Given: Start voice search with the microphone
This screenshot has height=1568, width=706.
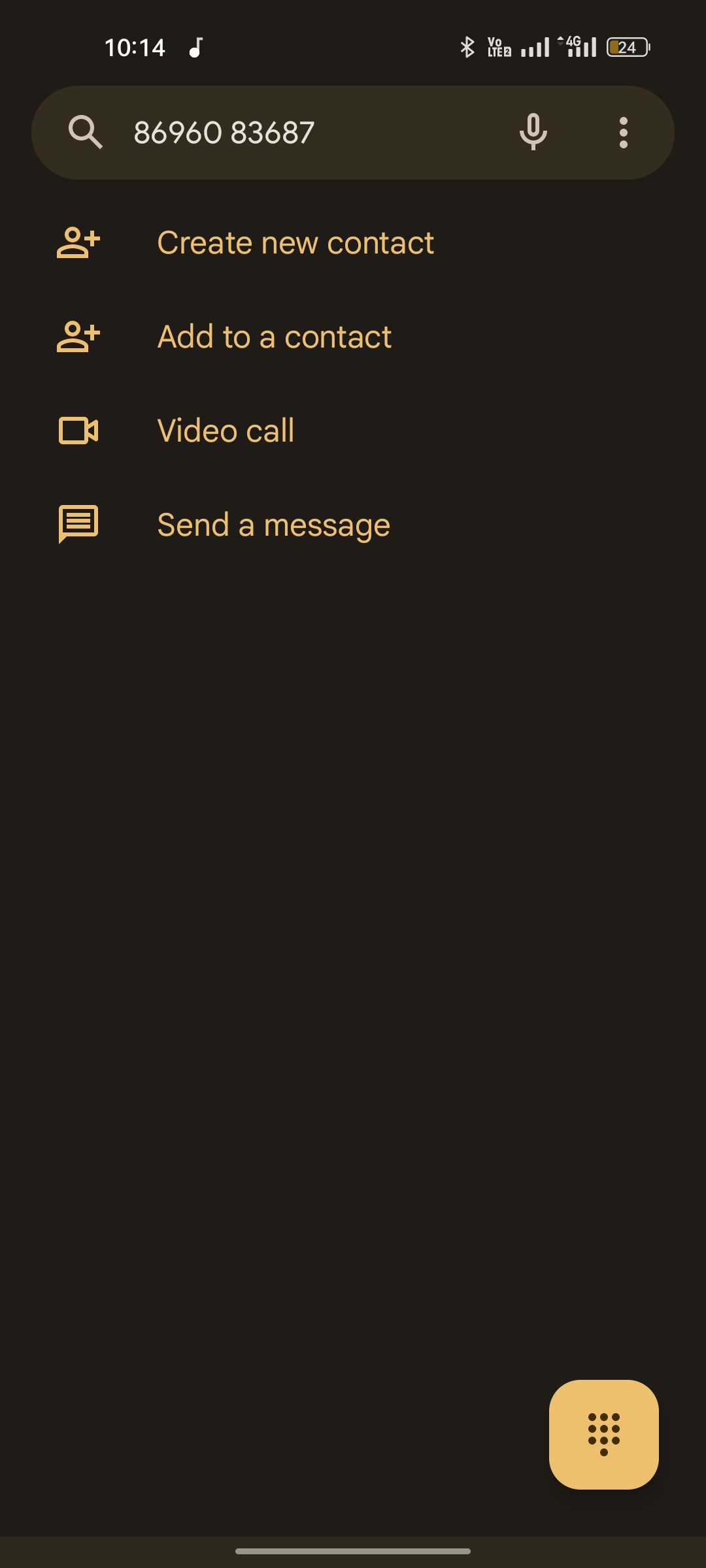Looking at the screenshot, I should point(533,133).
